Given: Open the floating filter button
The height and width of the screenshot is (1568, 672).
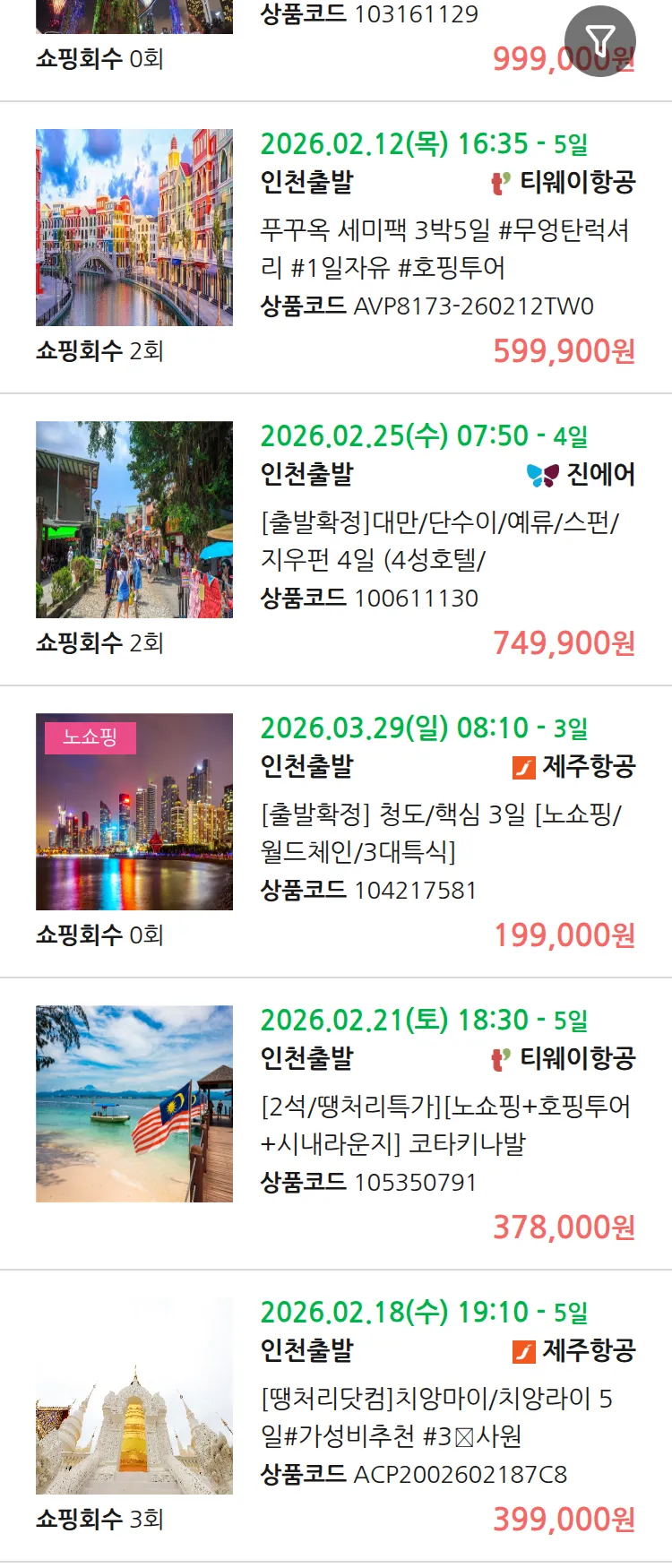Looking at the screenshot, I should click(599, 40).
